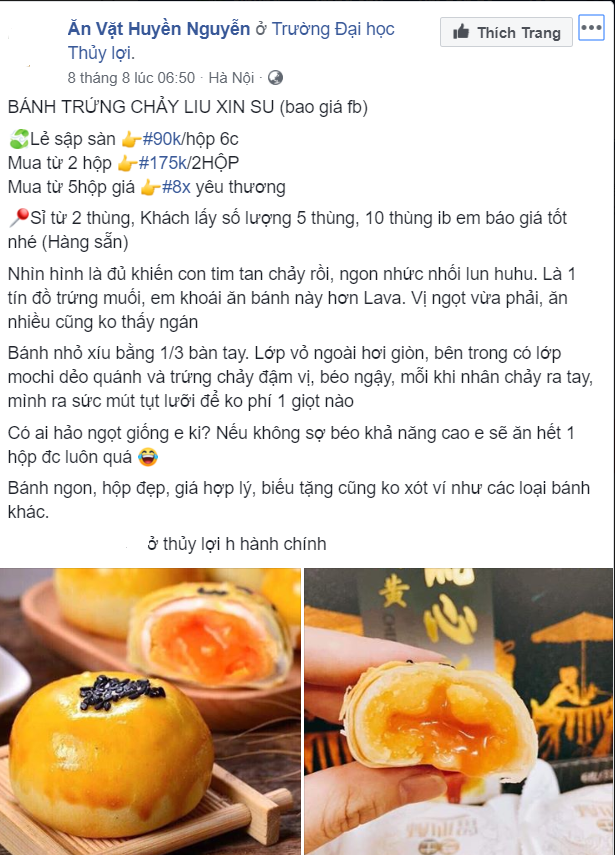View post privacy globe icon

275,77
